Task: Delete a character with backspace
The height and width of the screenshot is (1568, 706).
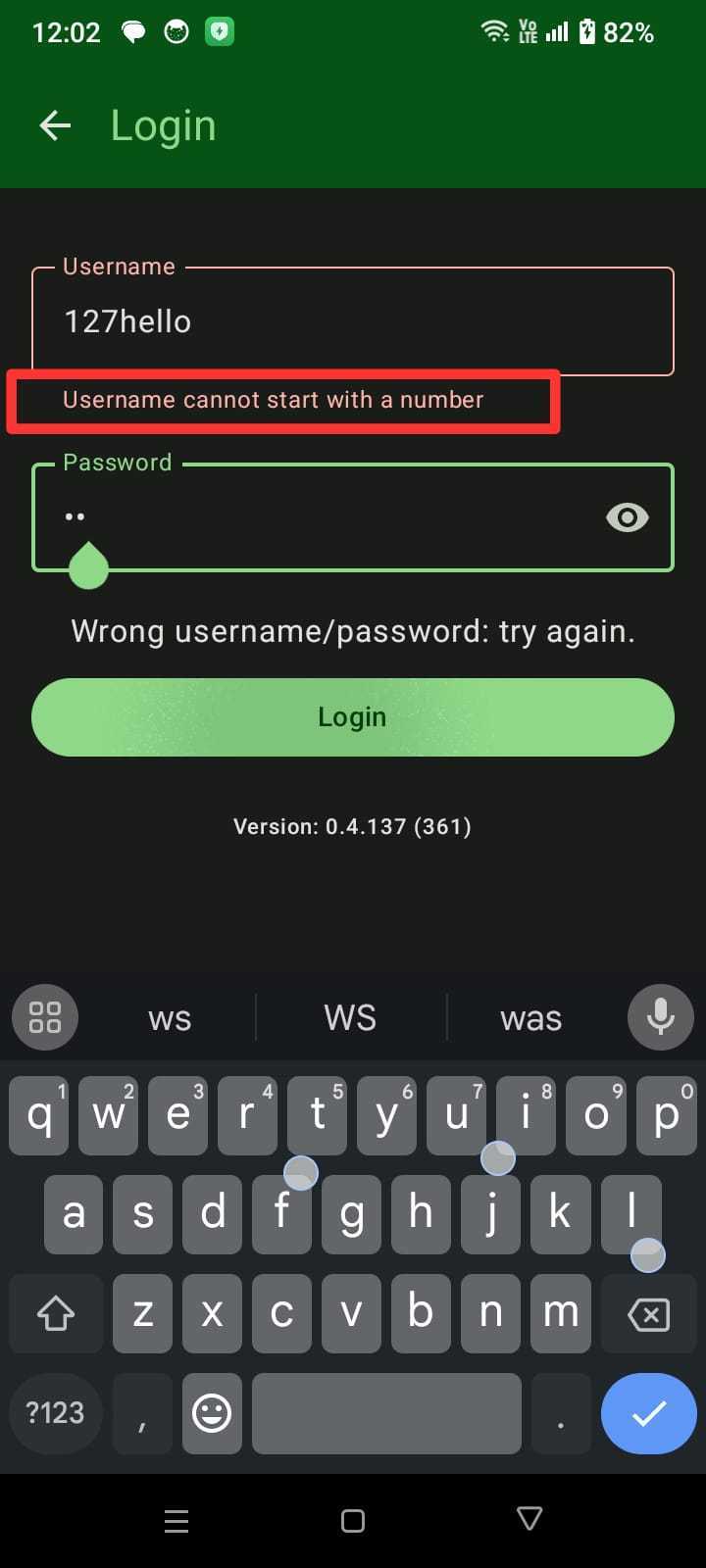Action: pos(648,1314)
